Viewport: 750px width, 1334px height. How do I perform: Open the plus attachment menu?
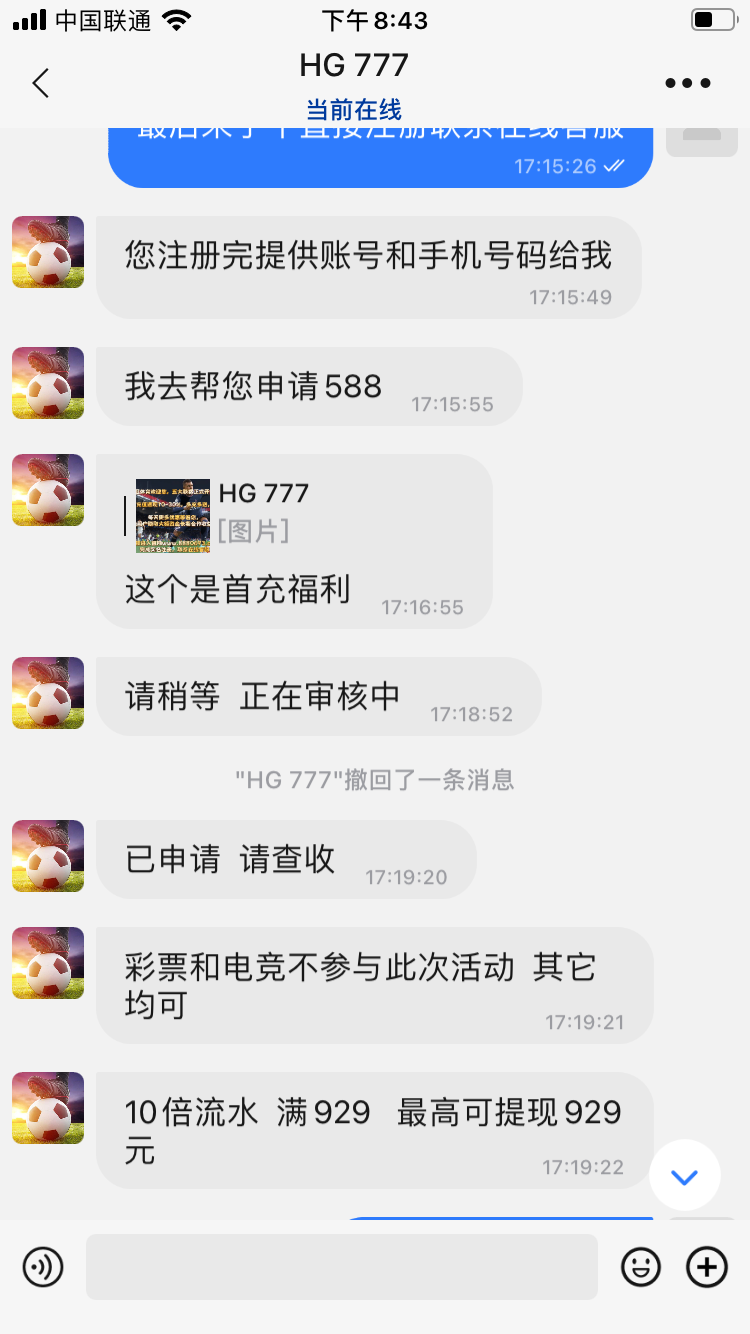(x=706, y=1267)
